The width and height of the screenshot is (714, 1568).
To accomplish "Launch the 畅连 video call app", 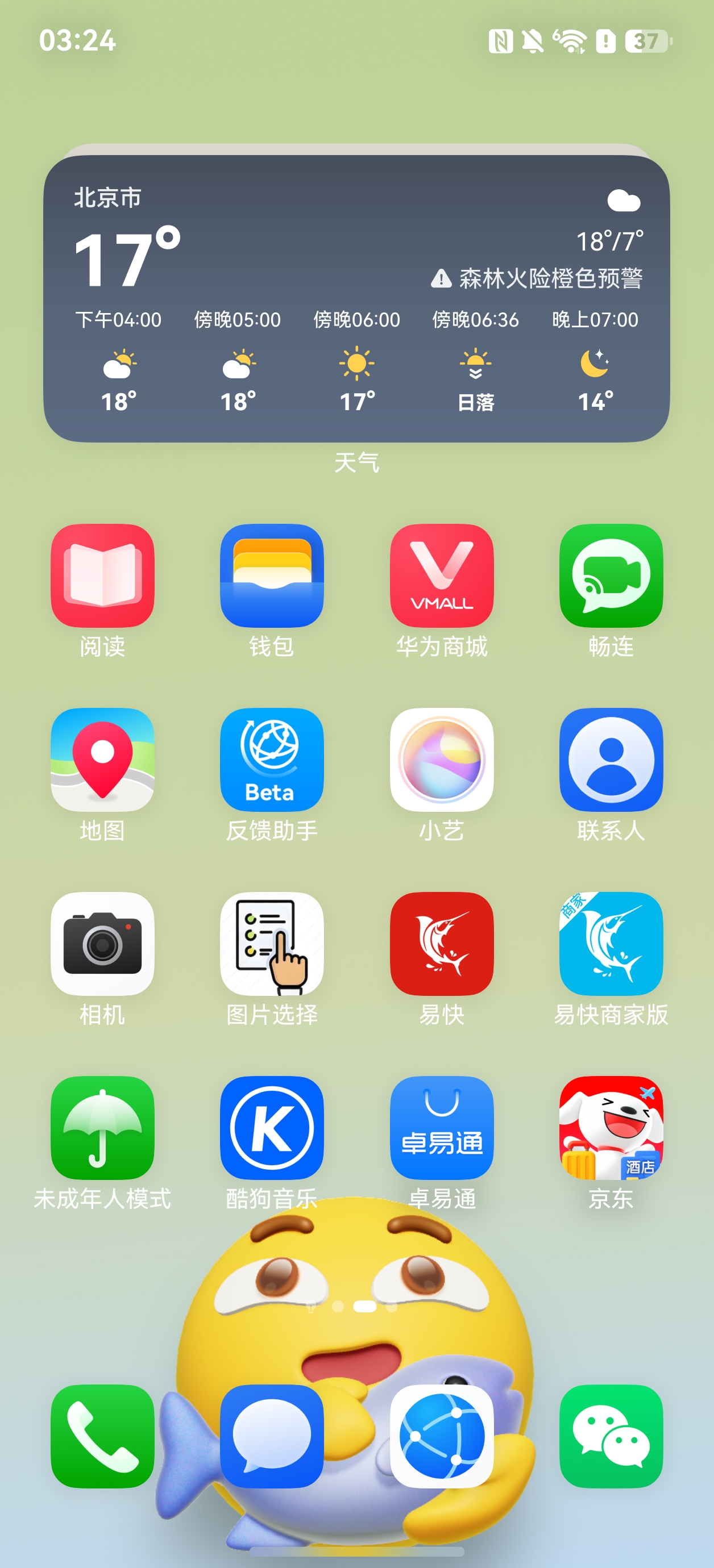I will pos(611,576).
